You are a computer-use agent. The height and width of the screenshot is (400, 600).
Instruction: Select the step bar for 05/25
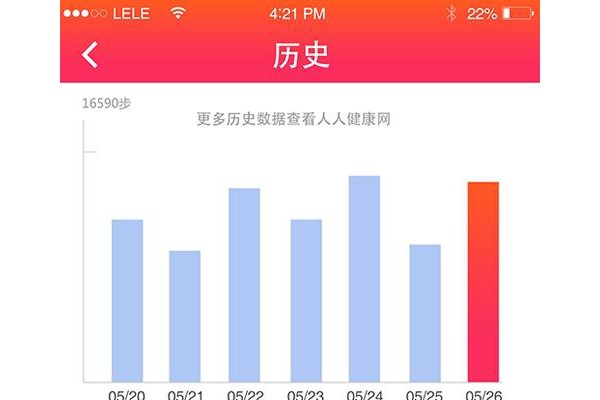point(425,313)
